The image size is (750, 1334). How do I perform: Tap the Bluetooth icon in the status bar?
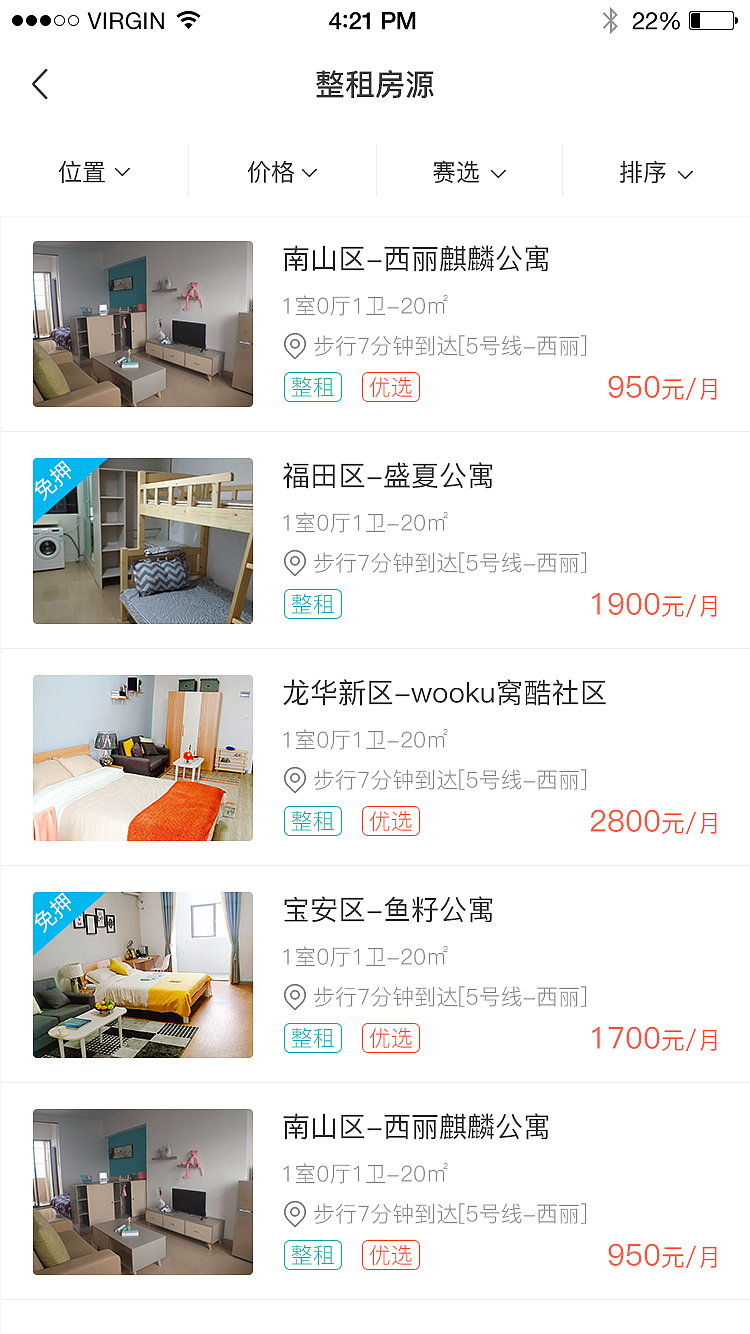click(x=611, y=19)
